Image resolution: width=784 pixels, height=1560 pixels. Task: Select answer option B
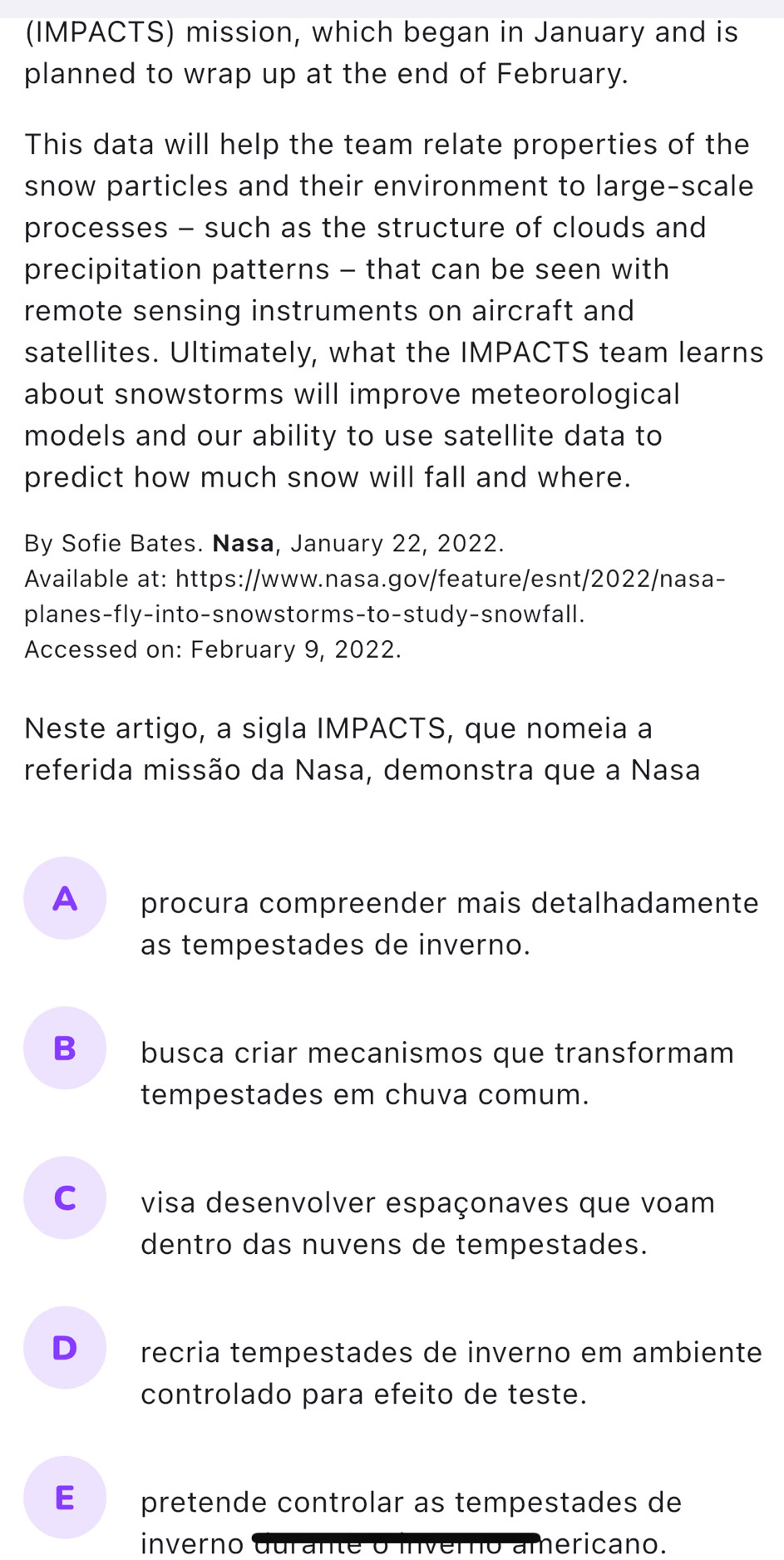click(x=65, y=1048)
